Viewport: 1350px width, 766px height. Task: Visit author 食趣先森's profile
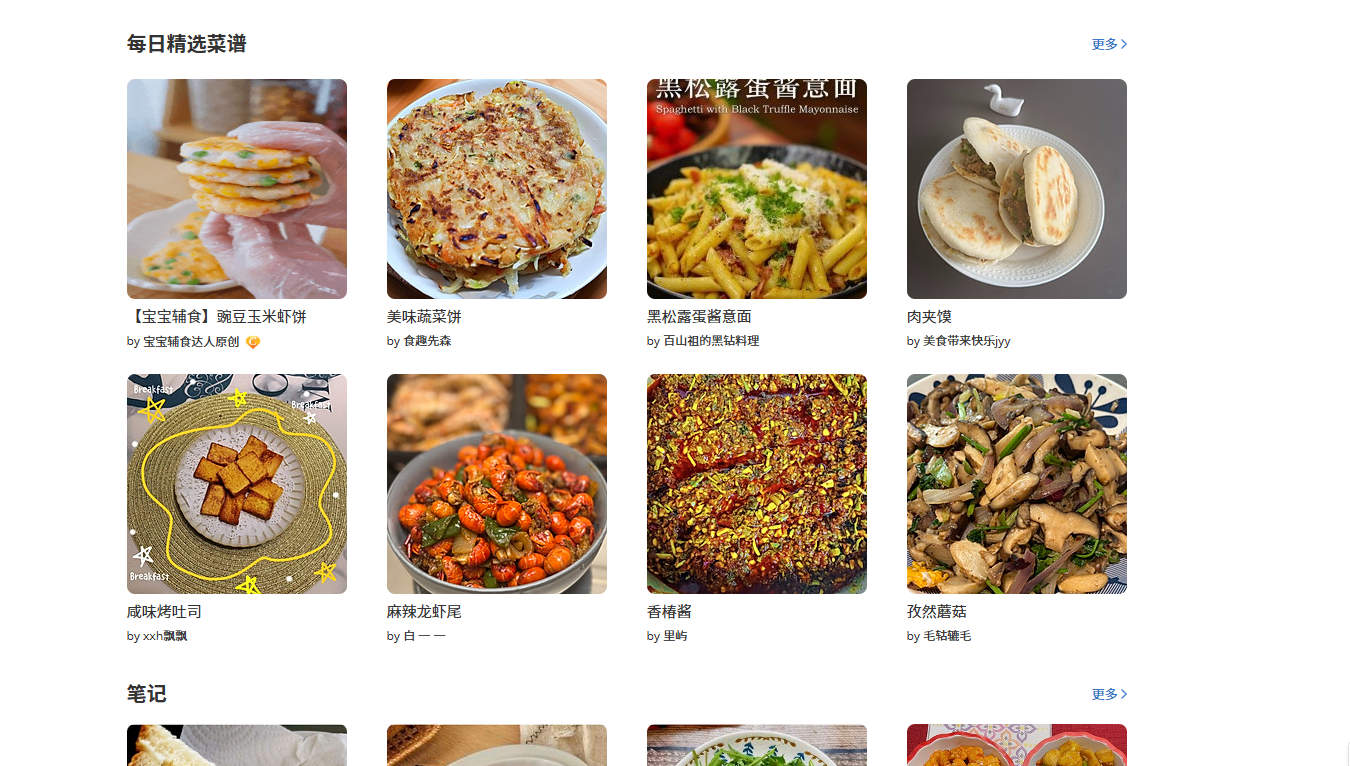click(427, 341)
